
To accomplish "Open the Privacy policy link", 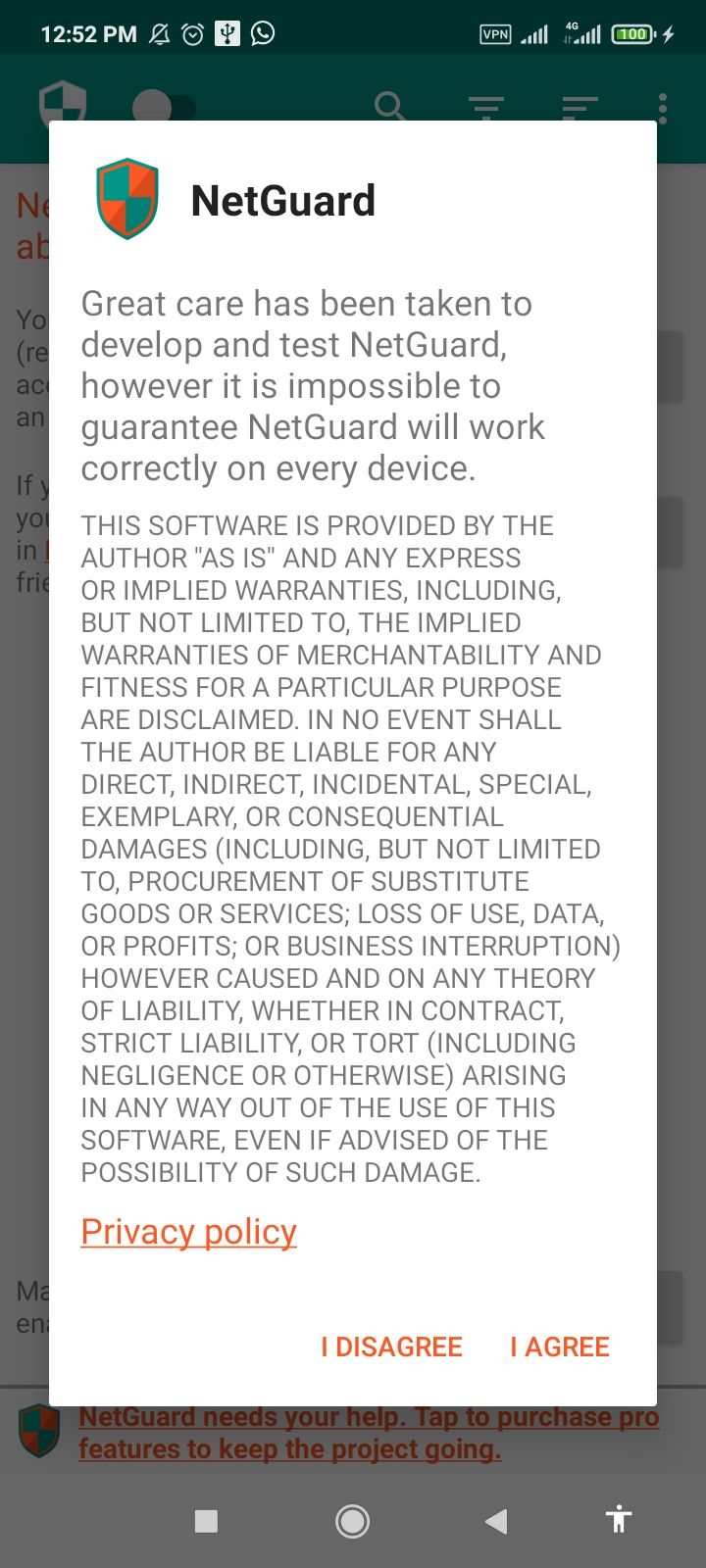I will 188,1232.
